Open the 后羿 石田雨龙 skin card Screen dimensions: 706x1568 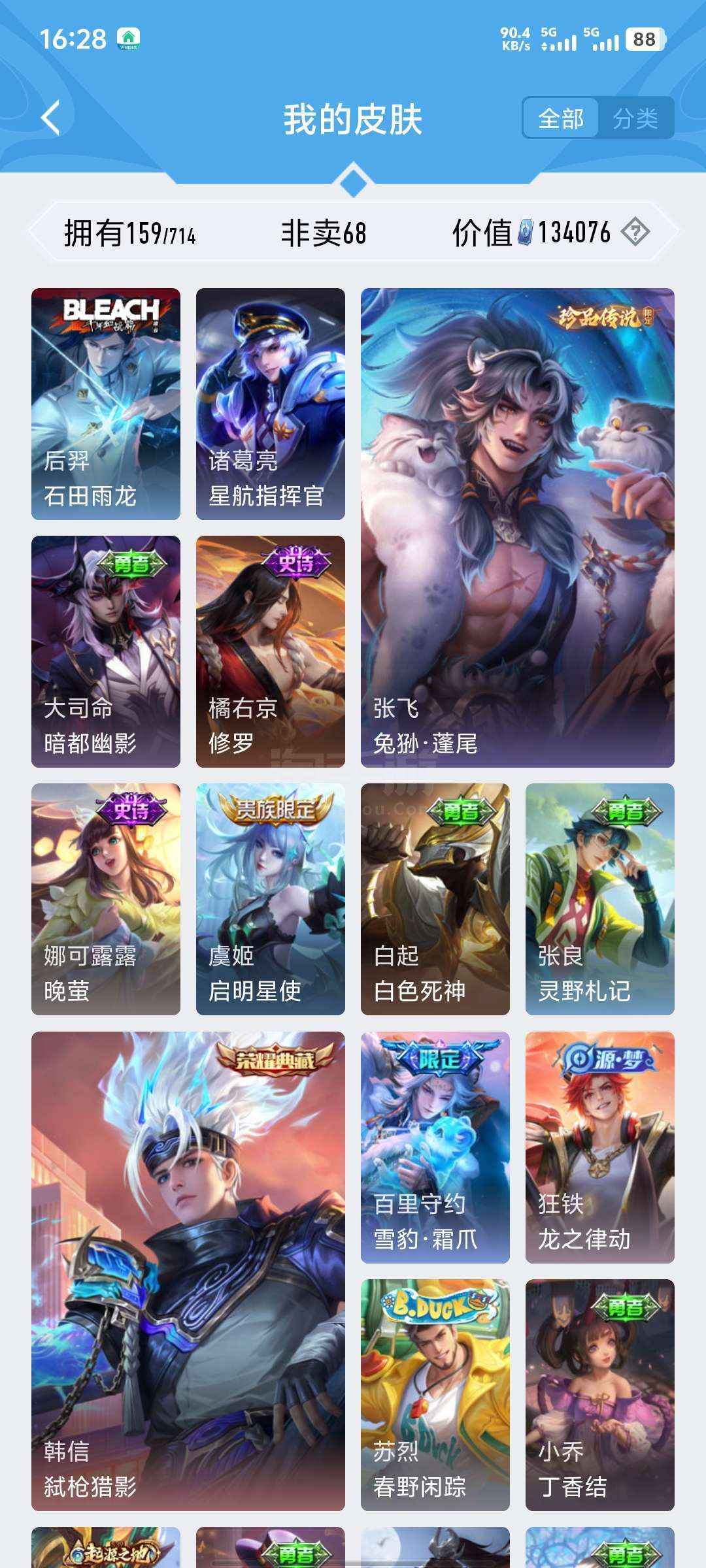[106, 404]
